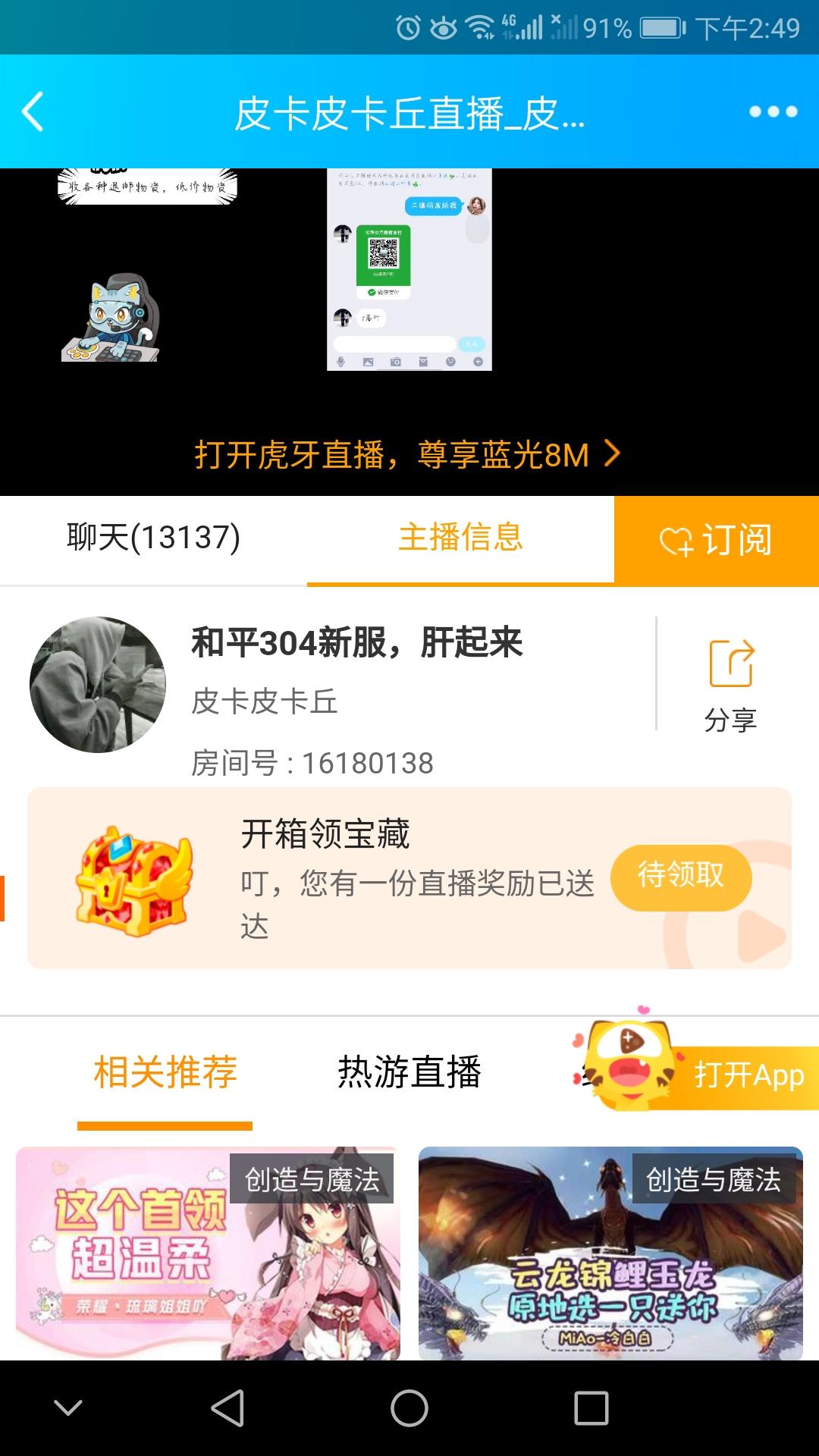Tap the 打开App button

coord(747,1075)
